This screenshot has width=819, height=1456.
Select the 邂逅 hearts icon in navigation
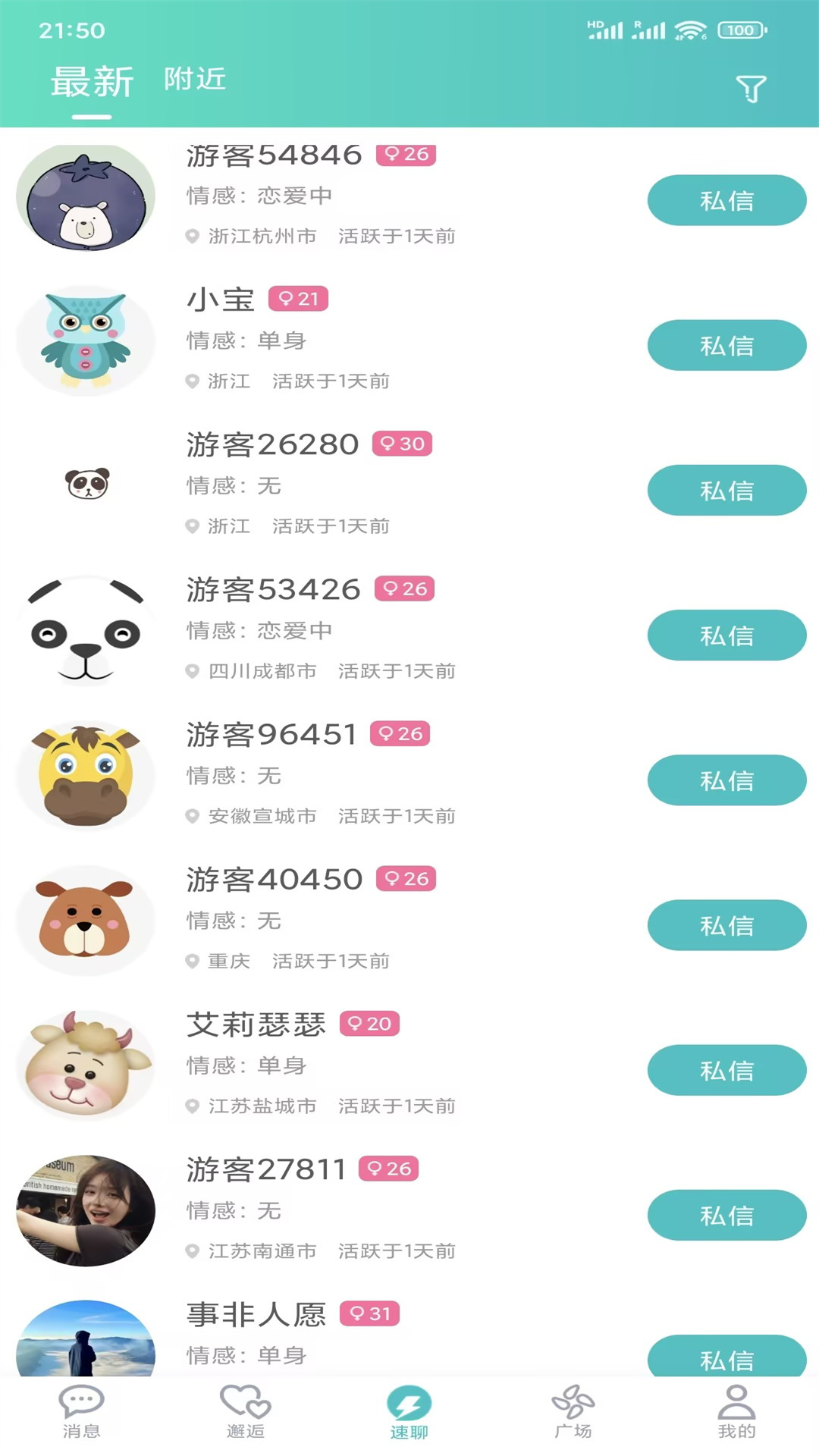click(244, 1409)
